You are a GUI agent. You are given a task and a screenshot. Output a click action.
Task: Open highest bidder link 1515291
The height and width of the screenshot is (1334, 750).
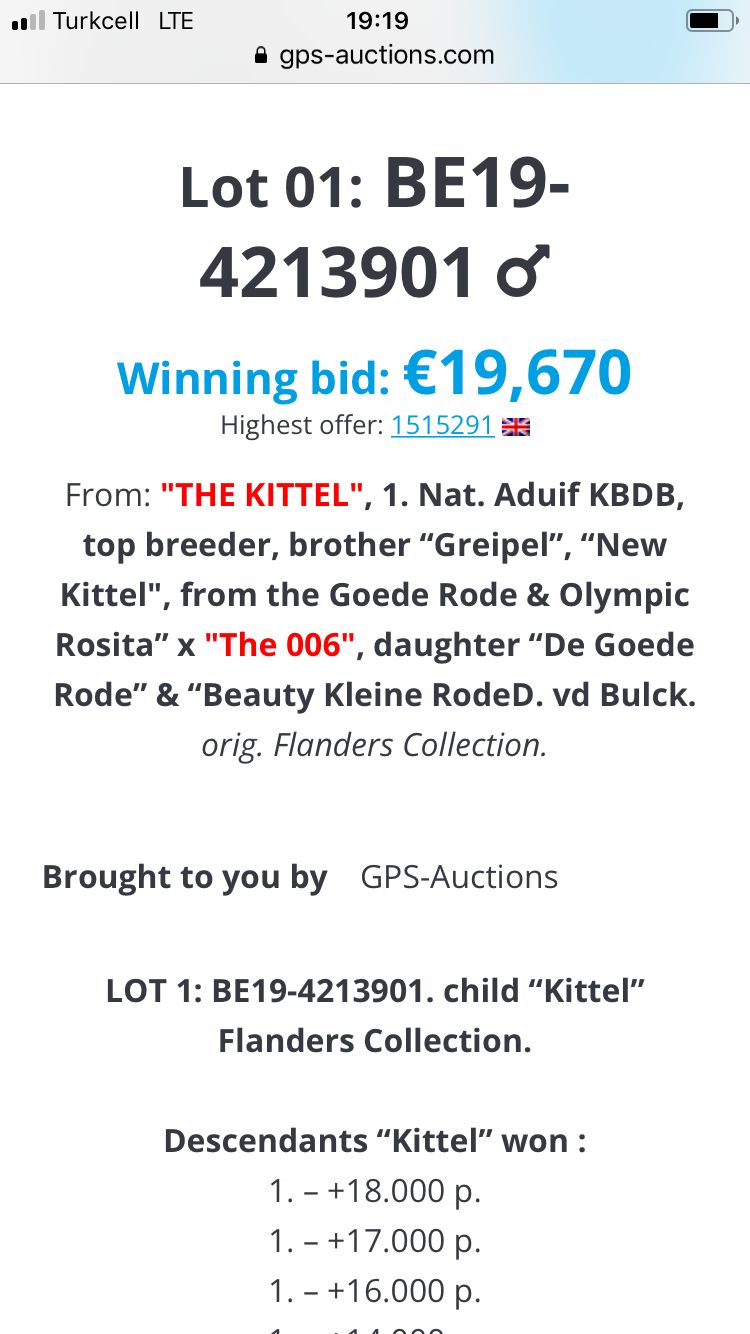tap(442, 425)
